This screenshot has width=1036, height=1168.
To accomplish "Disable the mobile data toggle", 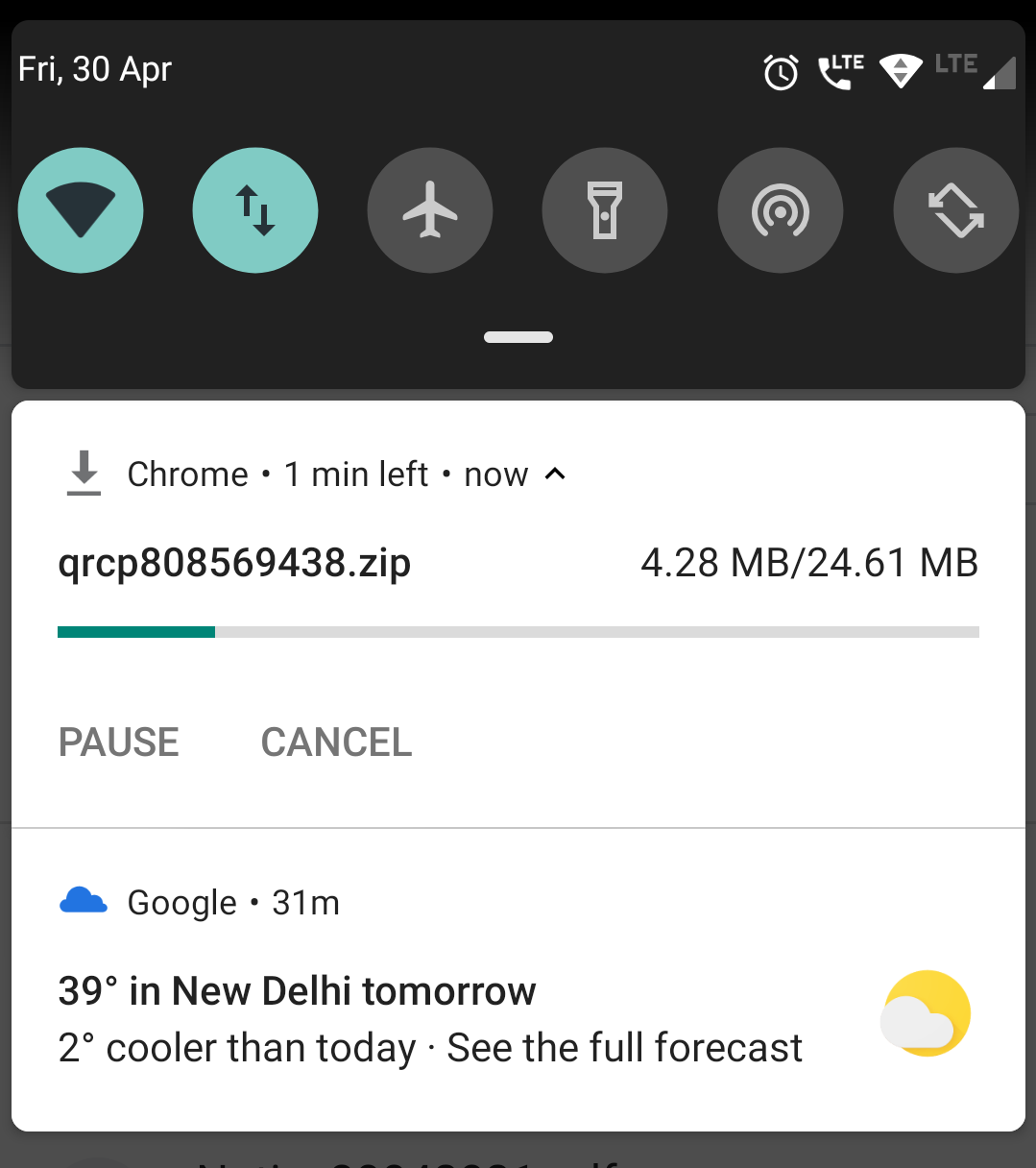I will click(x=255, y=210).
